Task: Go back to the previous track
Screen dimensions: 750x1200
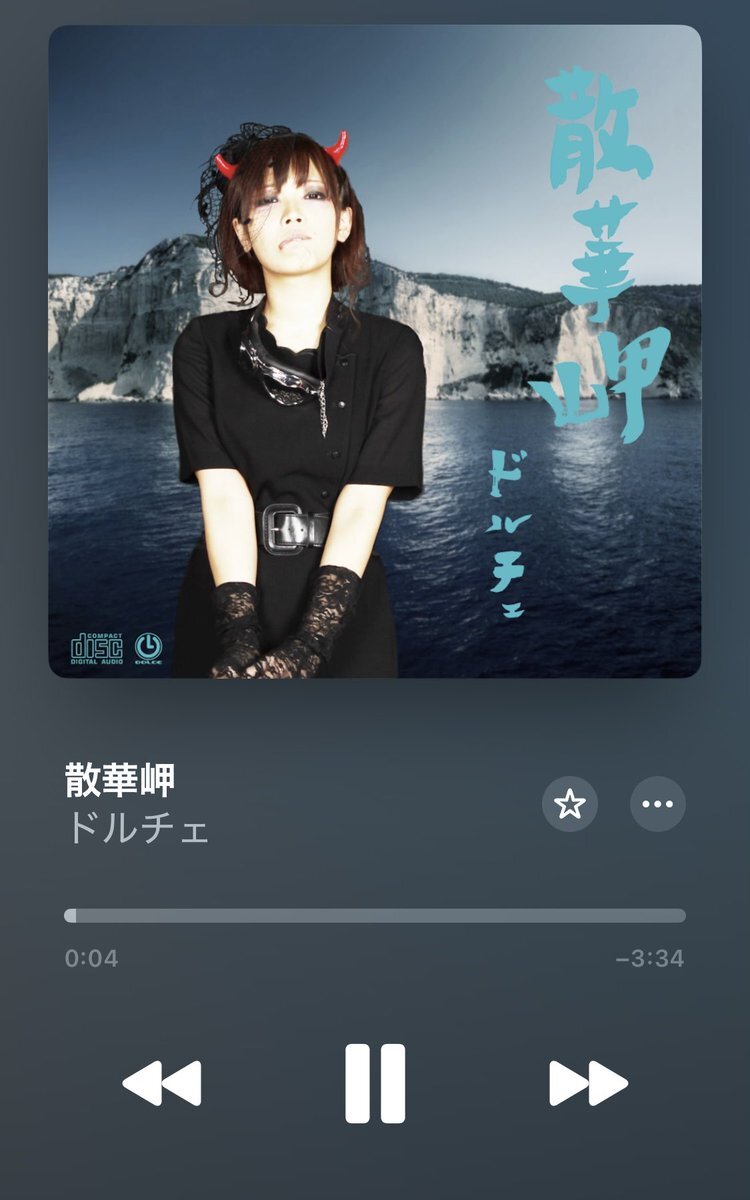Action: click(x=162, y=1083)
